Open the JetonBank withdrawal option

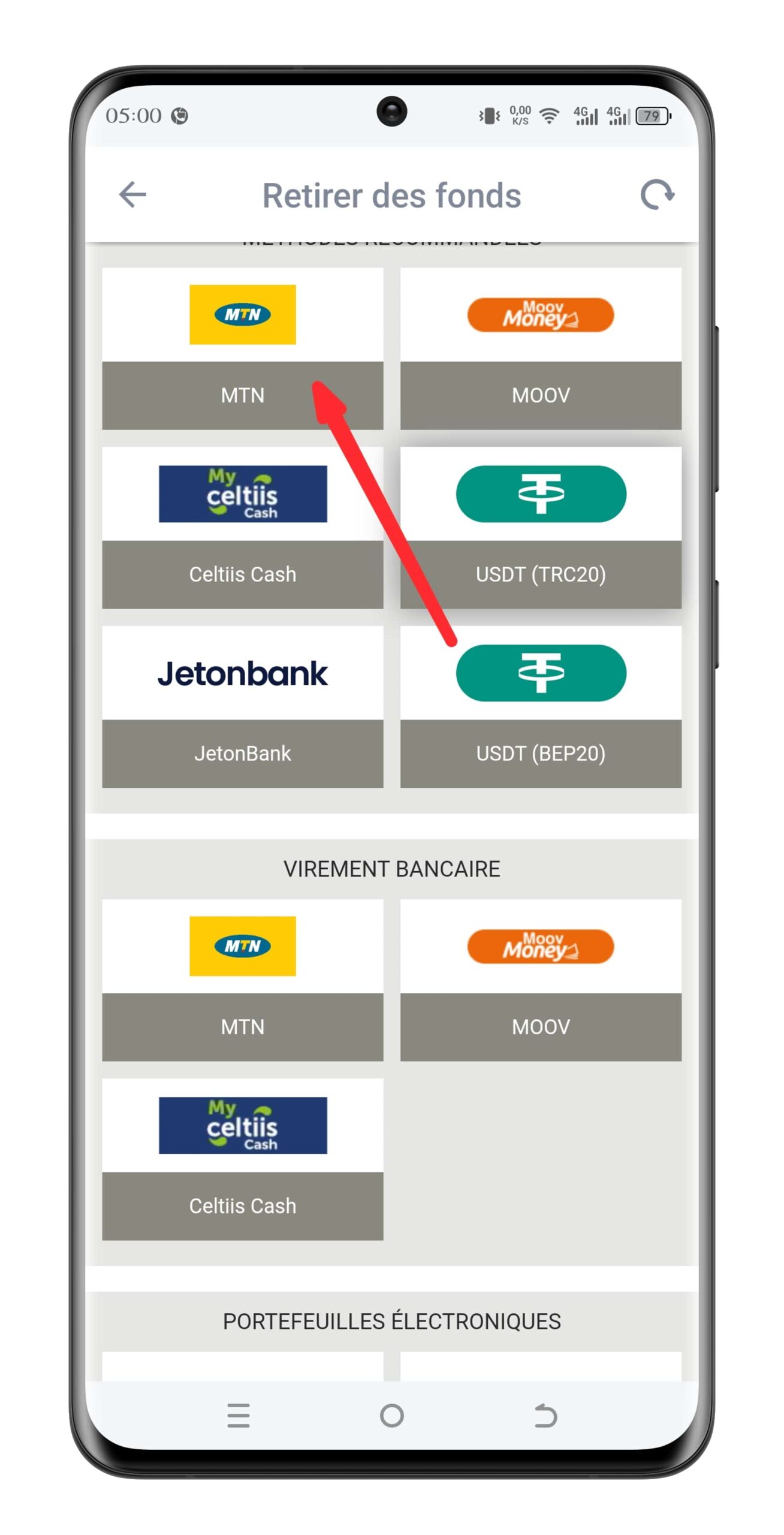coord(242,706)
